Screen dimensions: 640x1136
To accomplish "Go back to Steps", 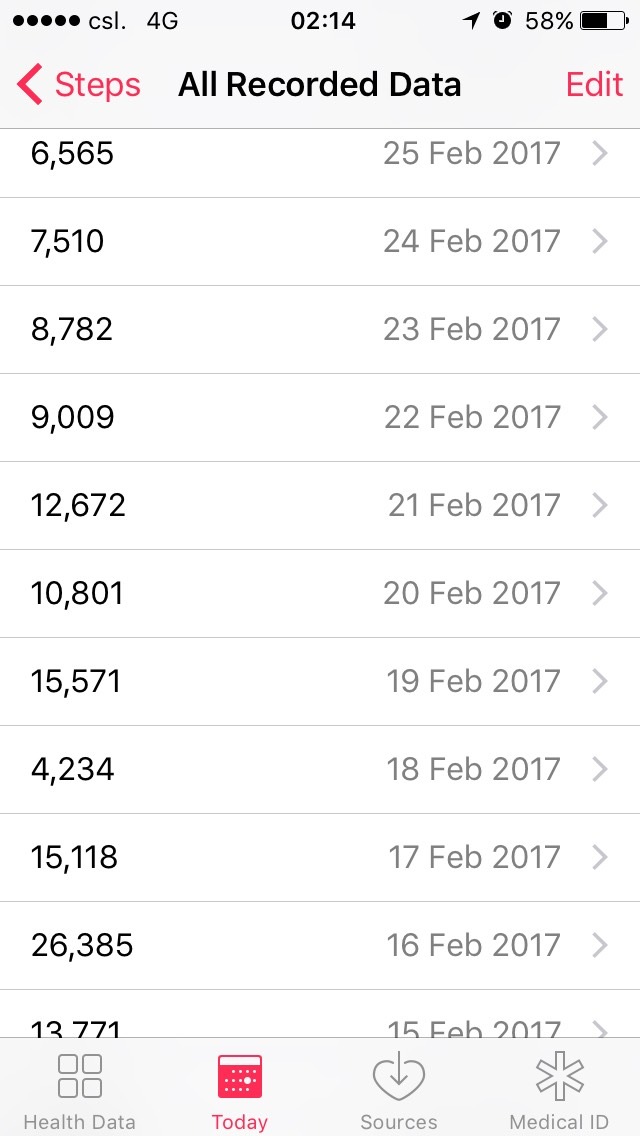I will click(x=78, y=84).
